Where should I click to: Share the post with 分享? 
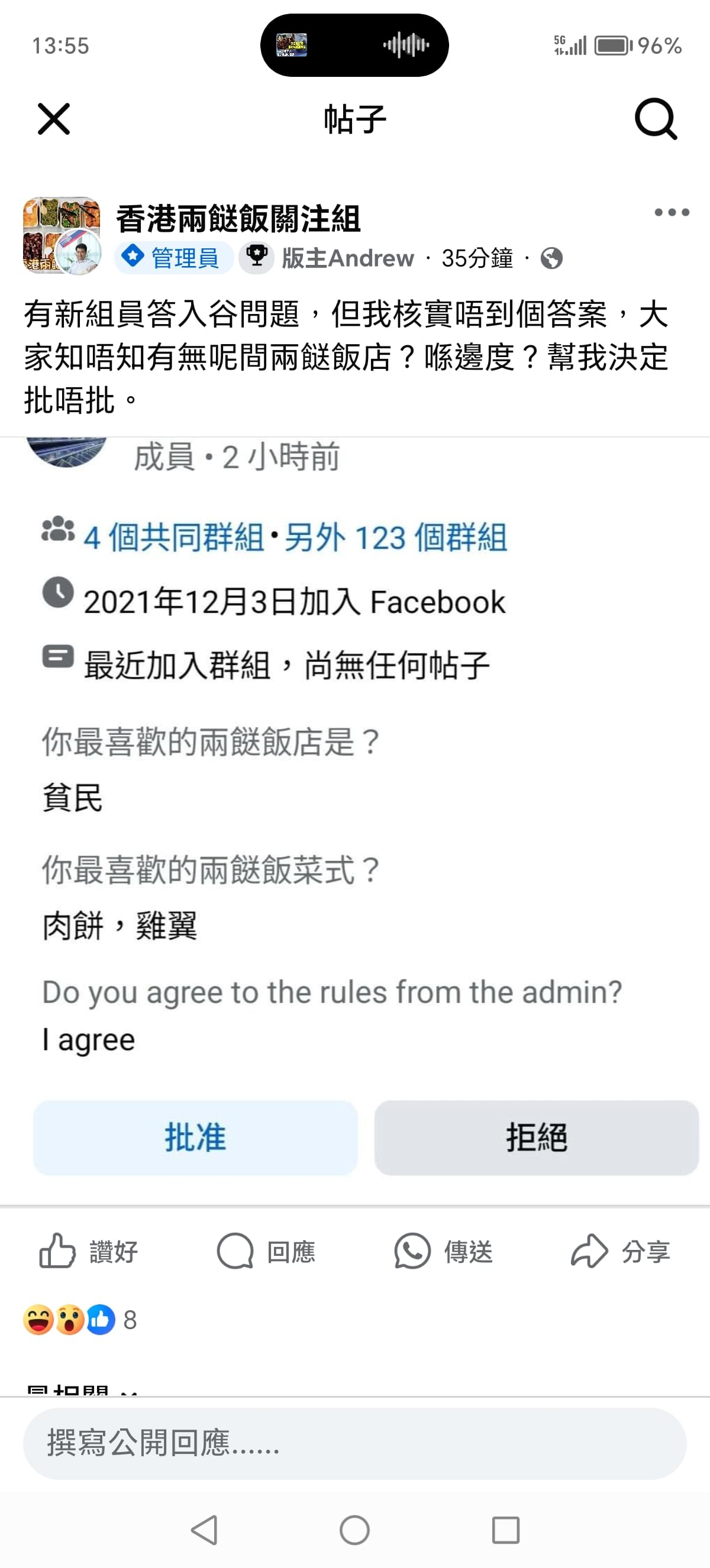point(621,1252)
